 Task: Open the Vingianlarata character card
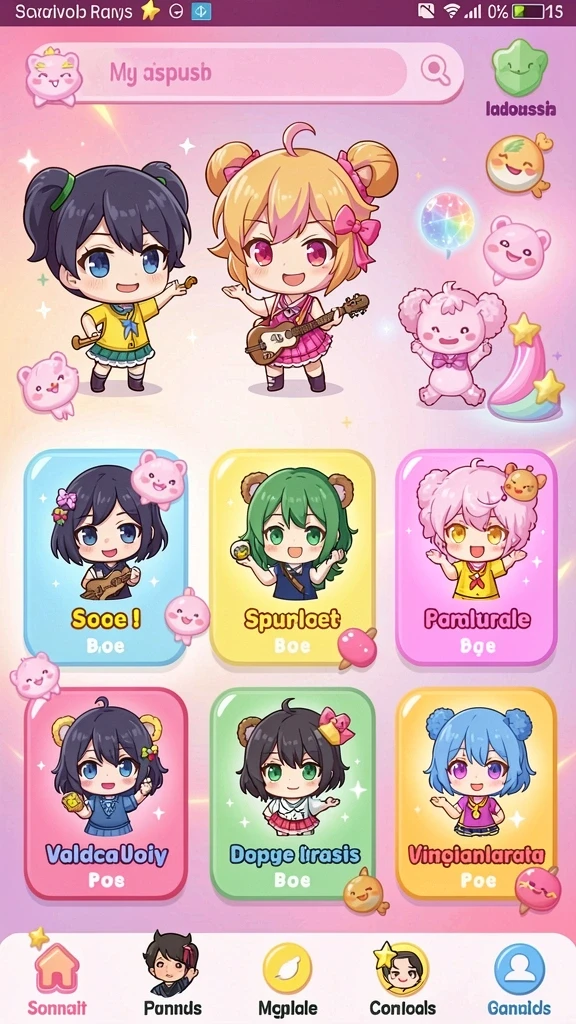[477, 793]
